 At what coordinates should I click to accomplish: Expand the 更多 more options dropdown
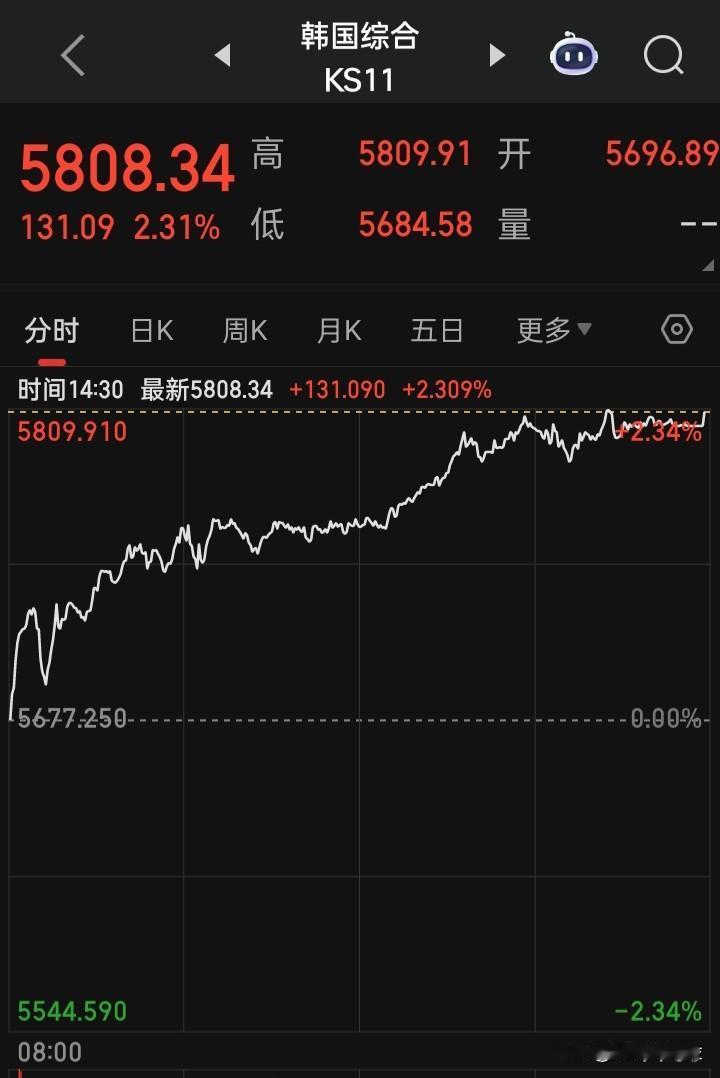point(555,328)
